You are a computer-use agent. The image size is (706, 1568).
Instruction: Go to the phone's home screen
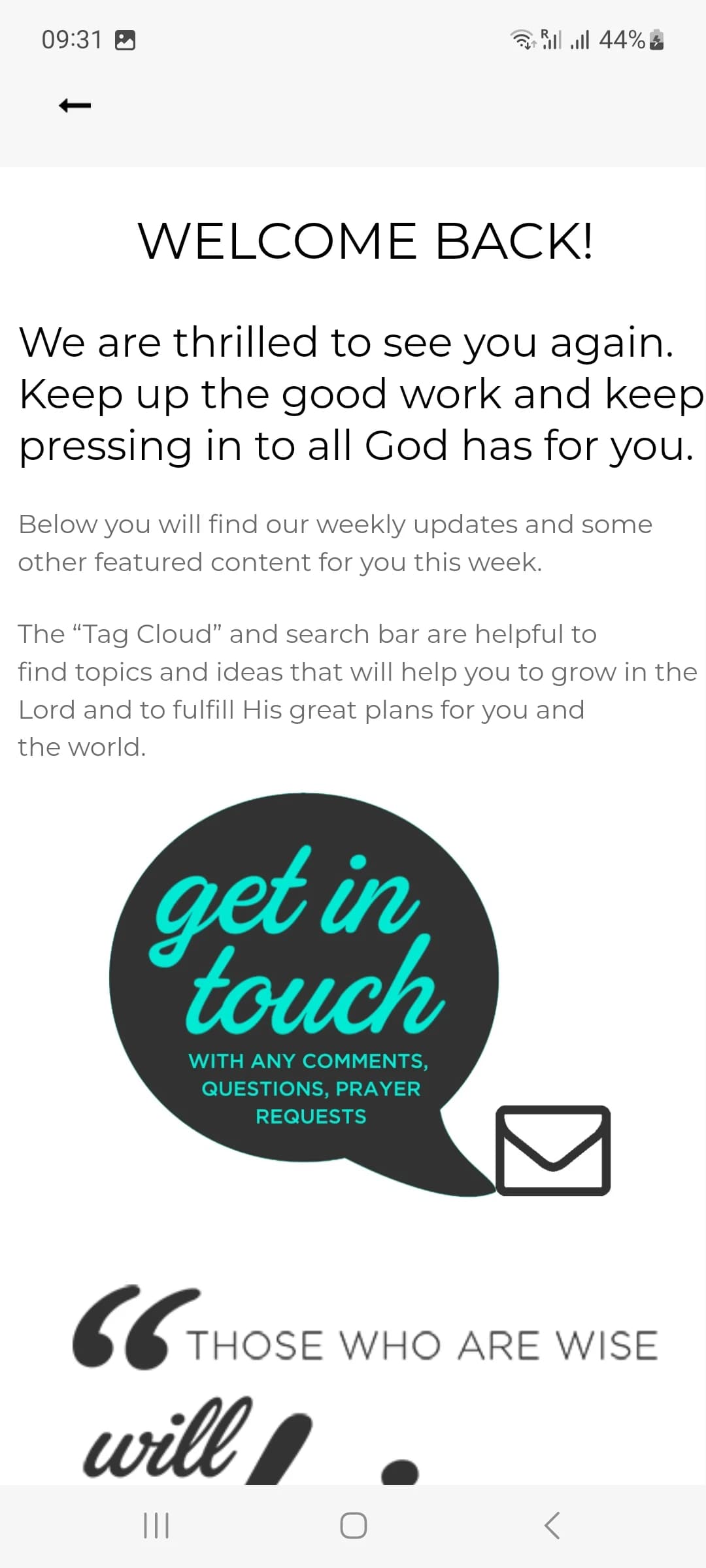[353, 1526]
